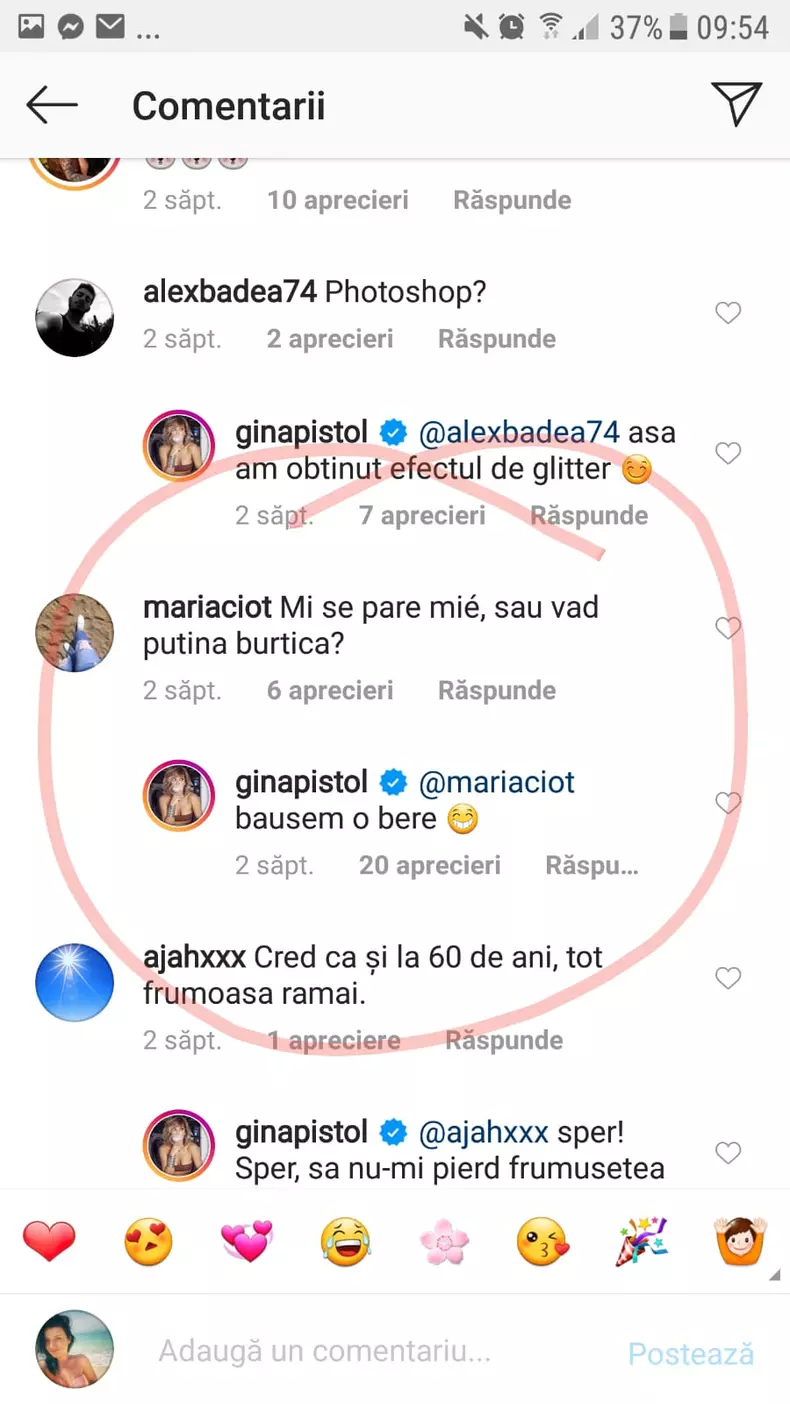Reply to alexbadea74's Photoshop comment
This screenshot has width=790, height=1404.
(x=496, y=339)
